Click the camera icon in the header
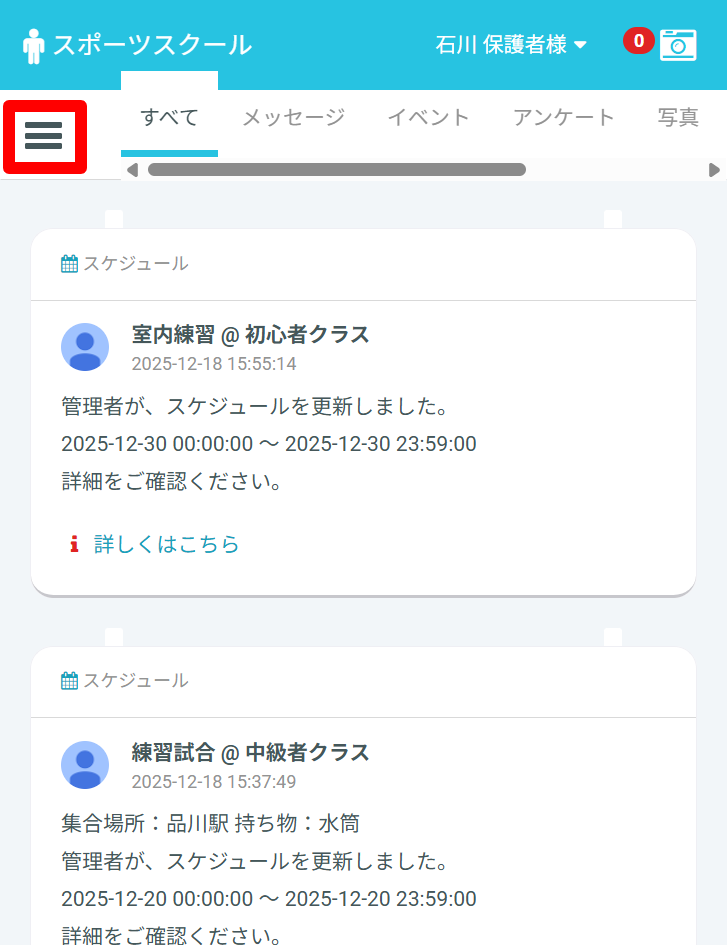Image resolution: width=727 pixels, height=945 pixels. point(678,44)
